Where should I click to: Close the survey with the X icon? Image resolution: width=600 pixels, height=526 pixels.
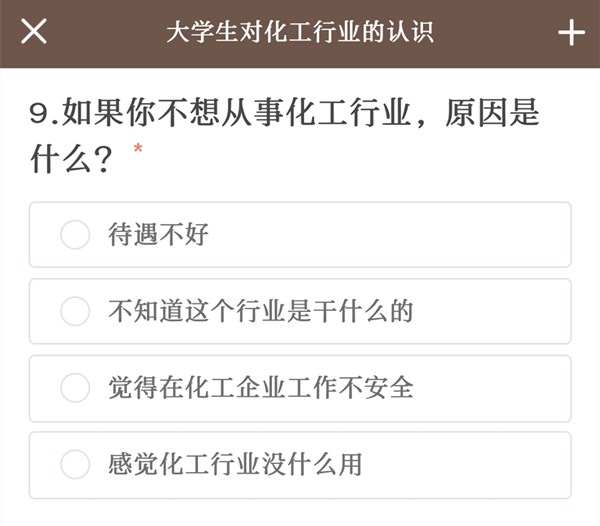(34, 32)
